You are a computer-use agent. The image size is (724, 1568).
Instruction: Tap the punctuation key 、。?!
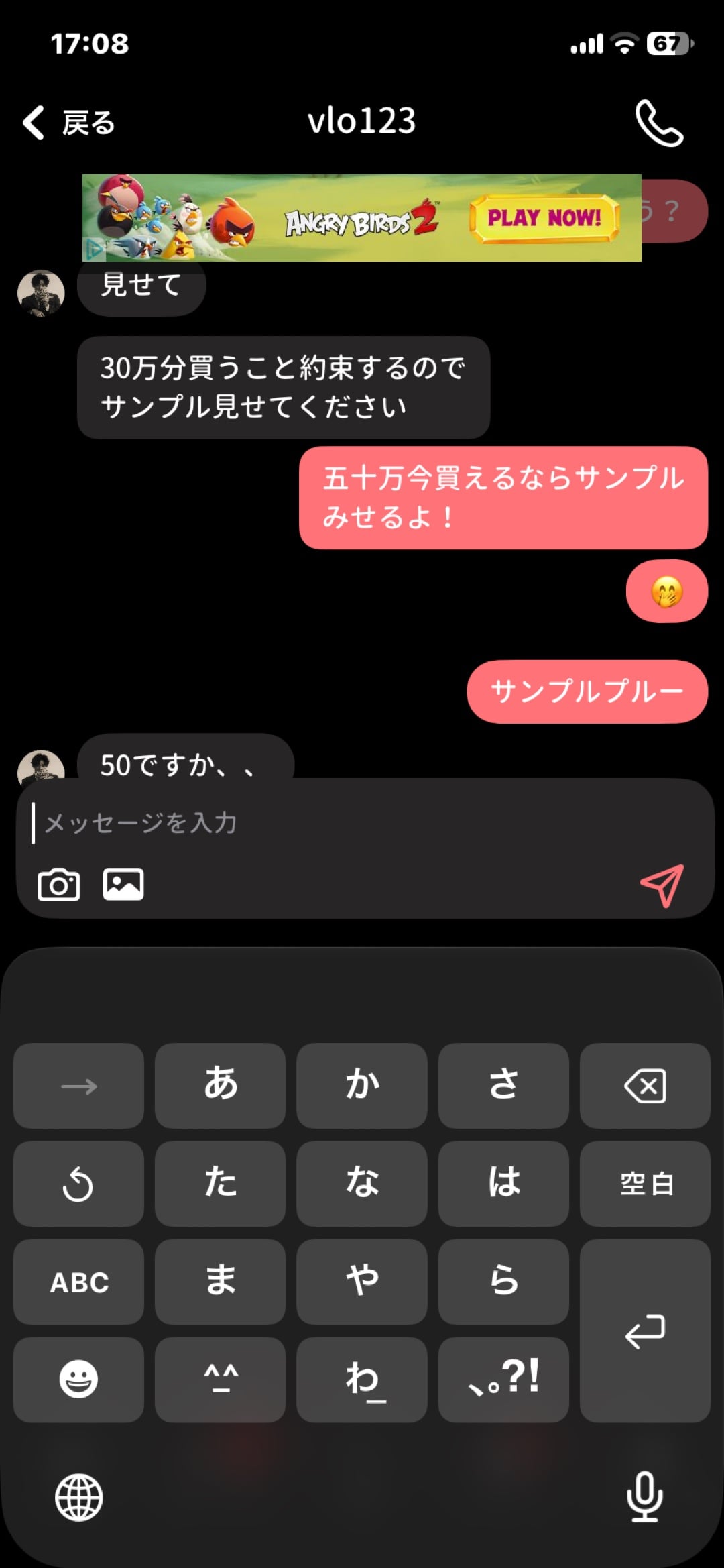(503, 1380)
